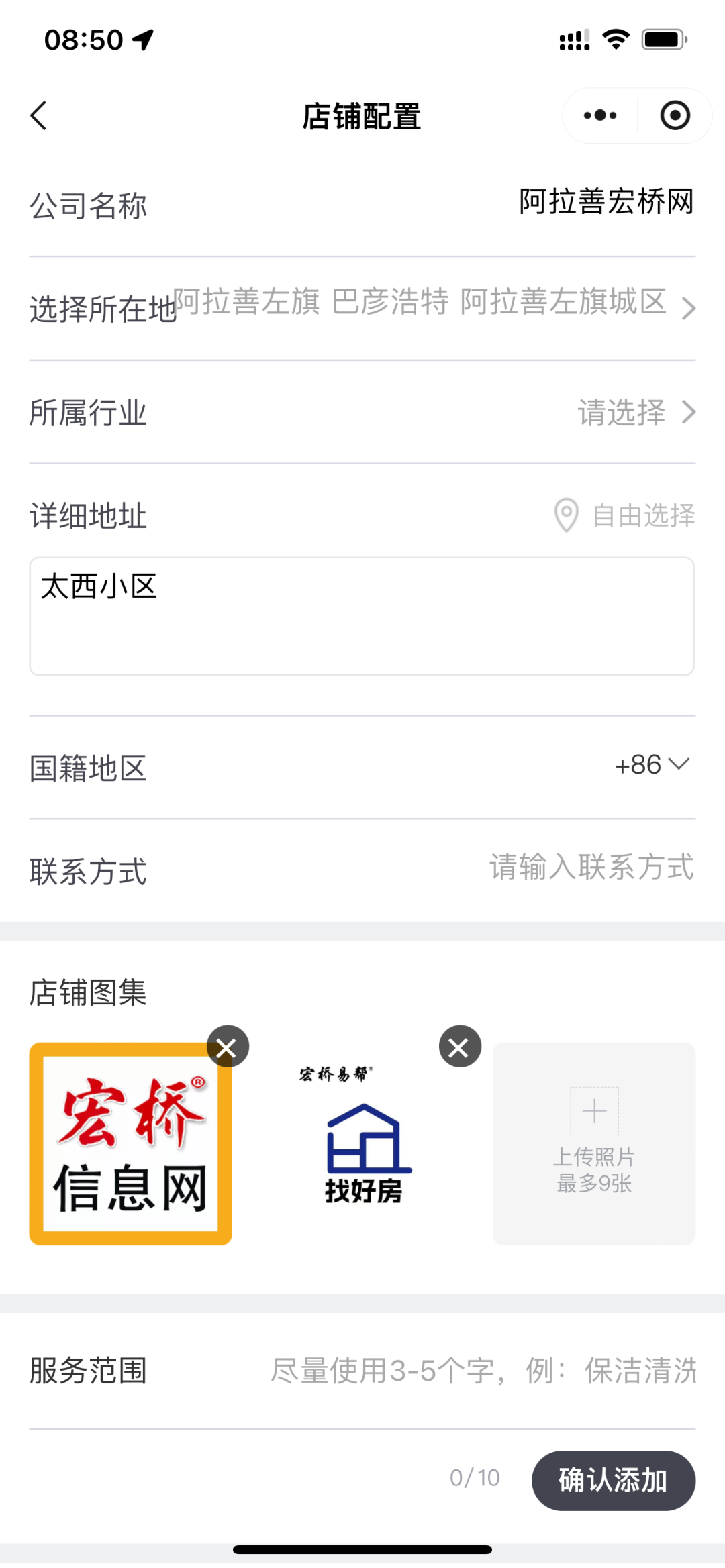Open the 选择所在地 location picker
Image resolution: width=725 pixels, height=1568 pixels.
point(430,306)
